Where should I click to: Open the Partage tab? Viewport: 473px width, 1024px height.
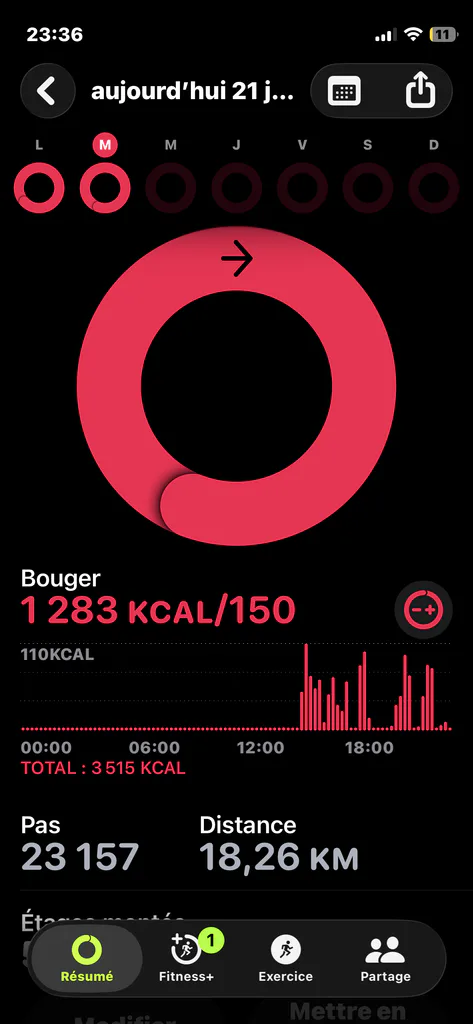[x=385, y=959]
